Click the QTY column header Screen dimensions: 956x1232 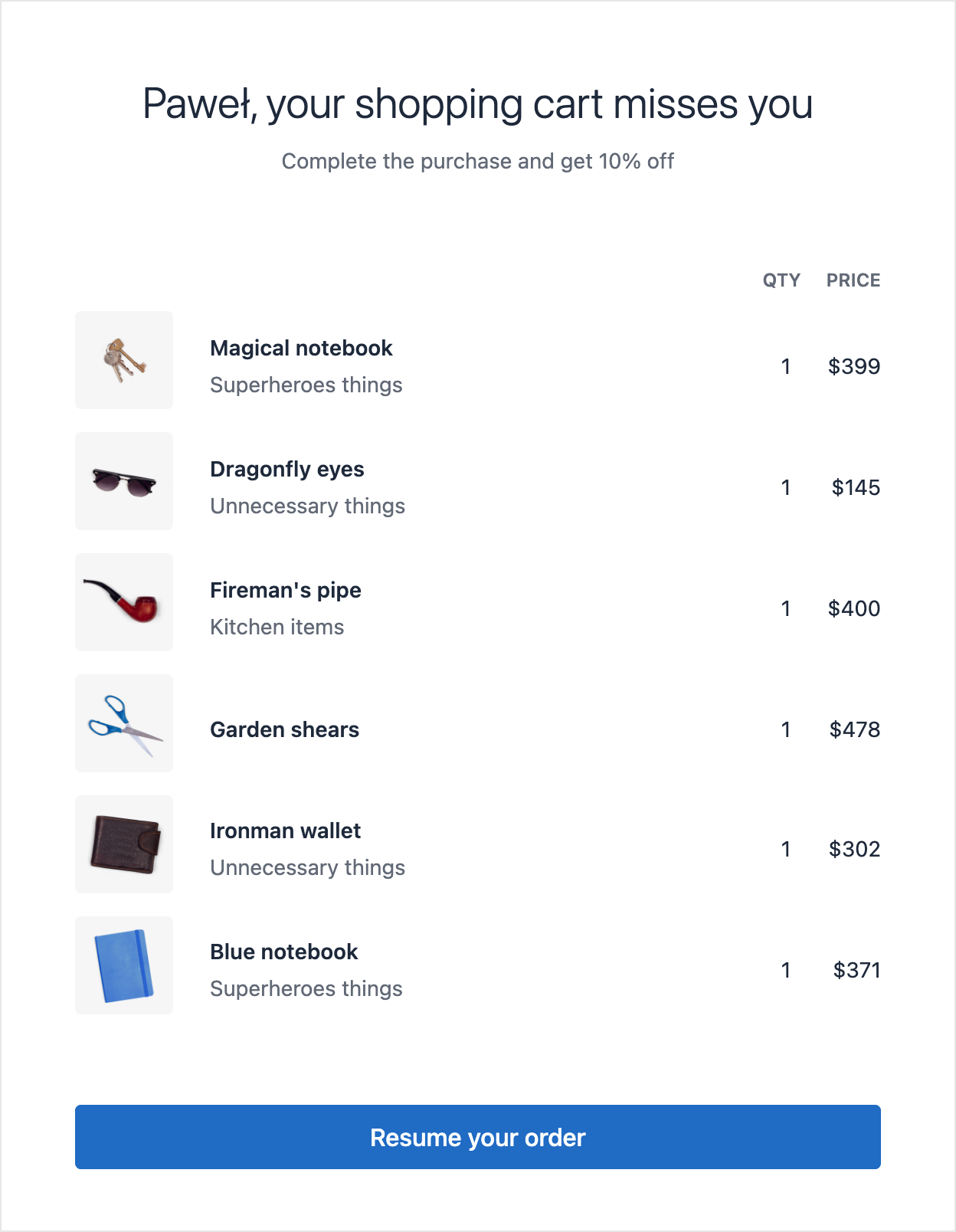pyautogui.click(x=781, y=280)
